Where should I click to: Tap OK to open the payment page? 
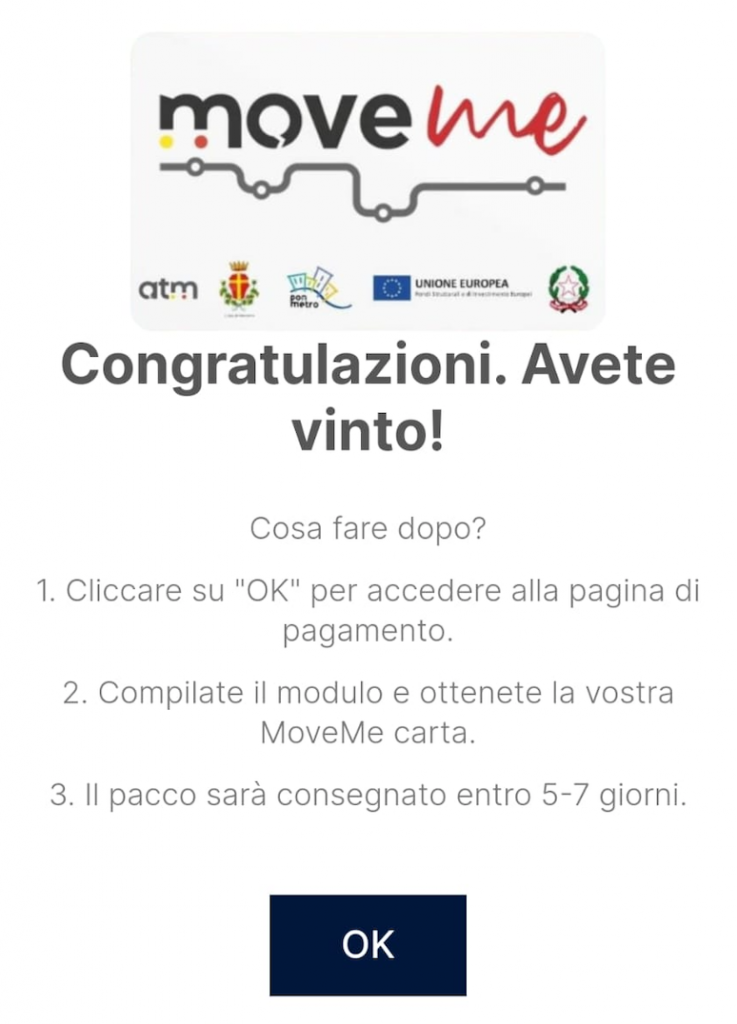[x=367, y=944]
